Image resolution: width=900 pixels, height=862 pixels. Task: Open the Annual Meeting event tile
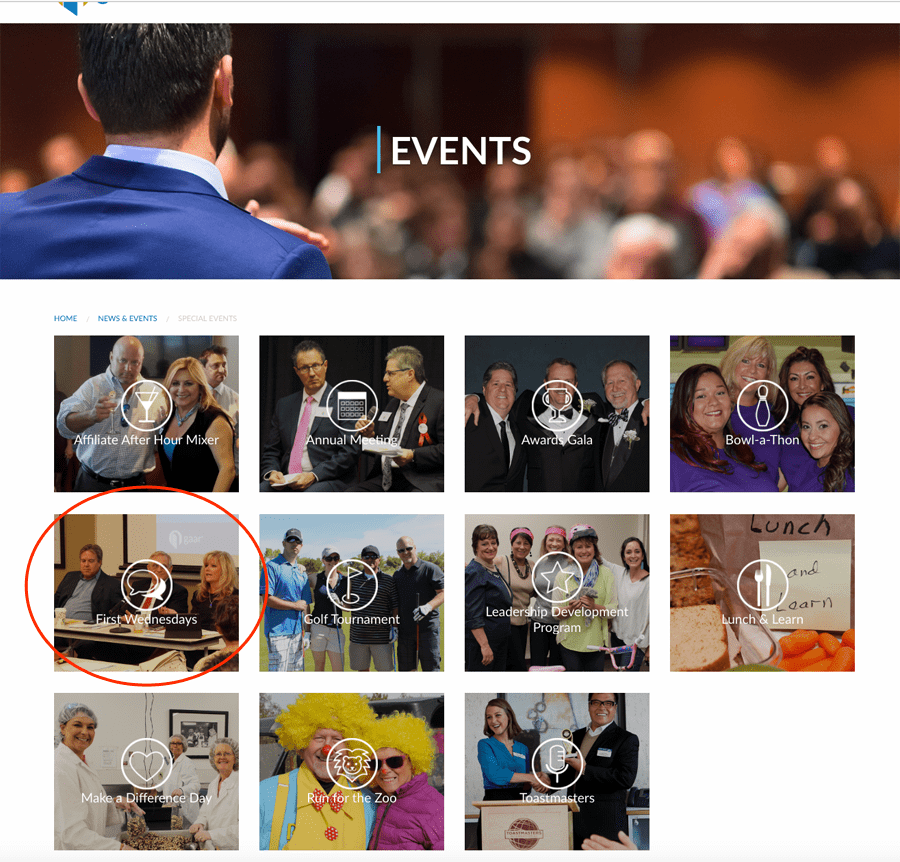[351, 413]
